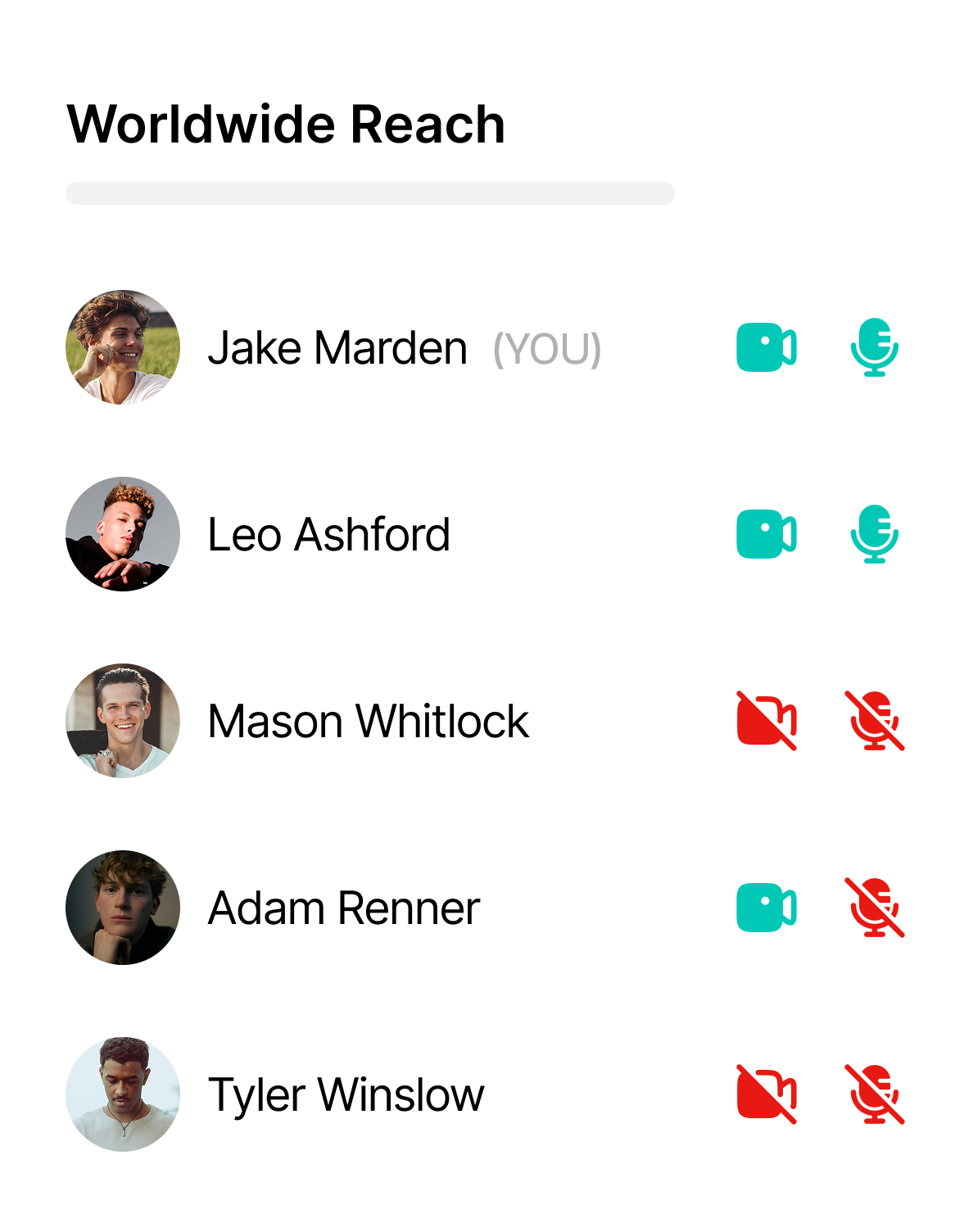Tap Mason Whitlock's disabled camera icon

click(766, 721)
